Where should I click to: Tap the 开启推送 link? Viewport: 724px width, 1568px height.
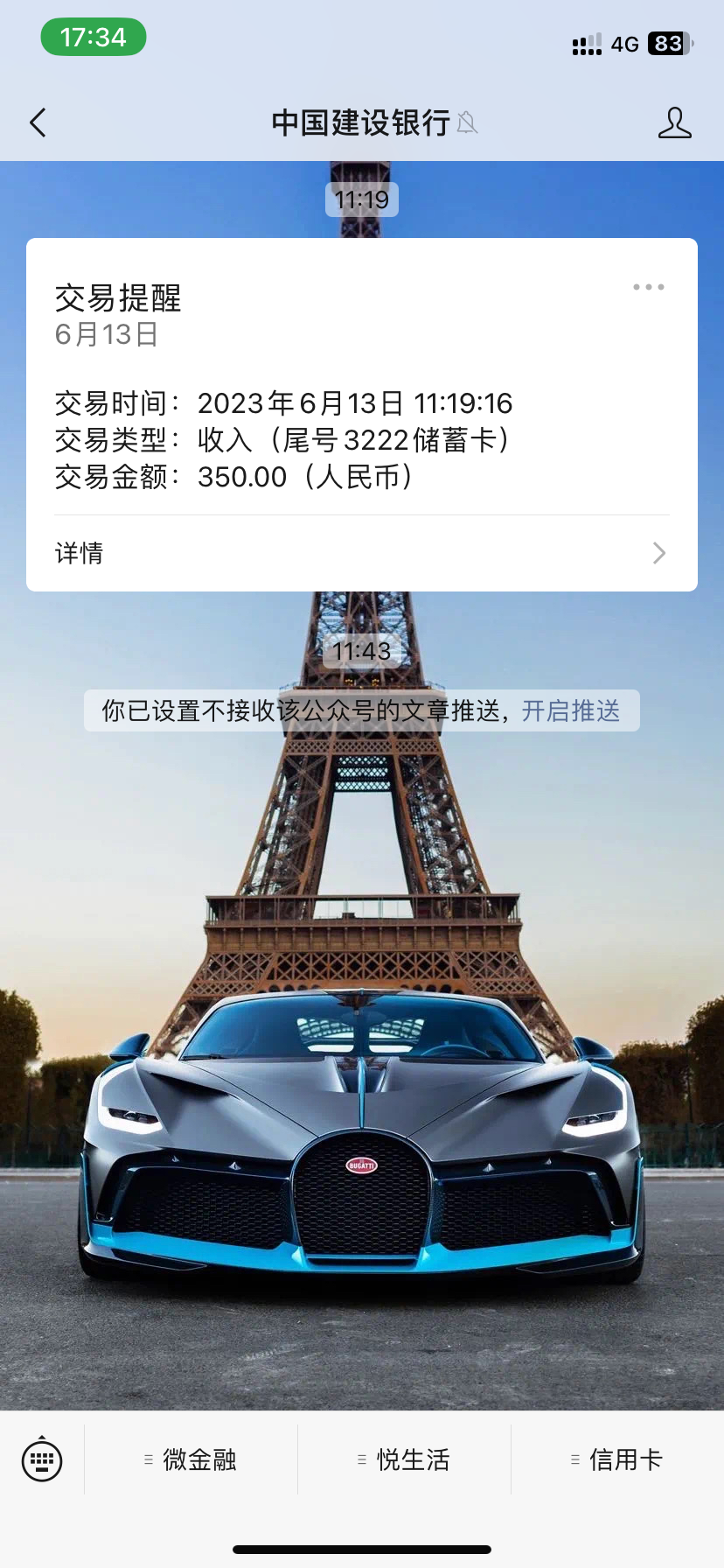click(x=571, y=710)
